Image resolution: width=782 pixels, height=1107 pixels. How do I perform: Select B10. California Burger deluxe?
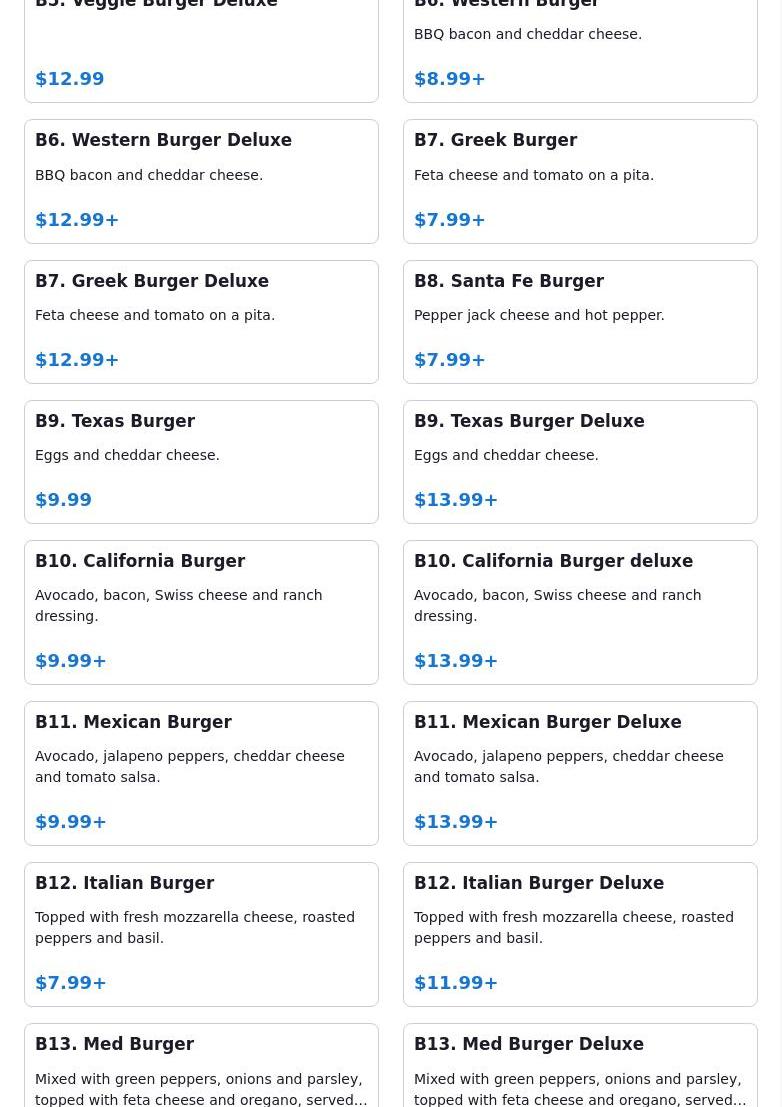pyautogui.click(x=580, y=612)
